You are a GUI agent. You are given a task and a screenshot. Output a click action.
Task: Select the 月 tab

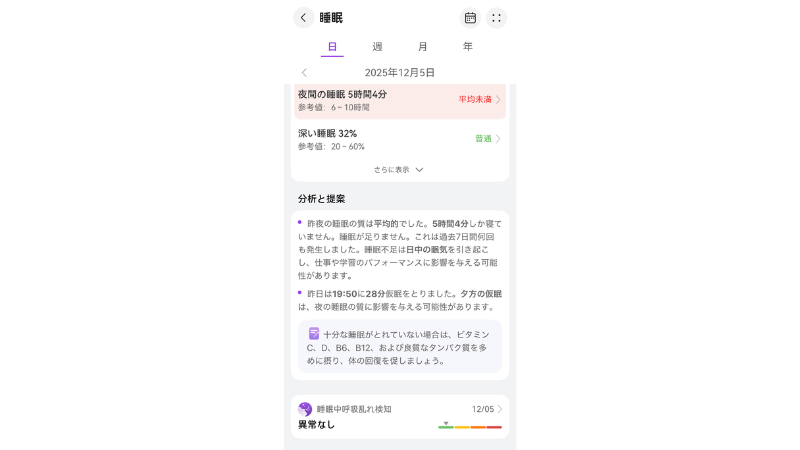422,47
